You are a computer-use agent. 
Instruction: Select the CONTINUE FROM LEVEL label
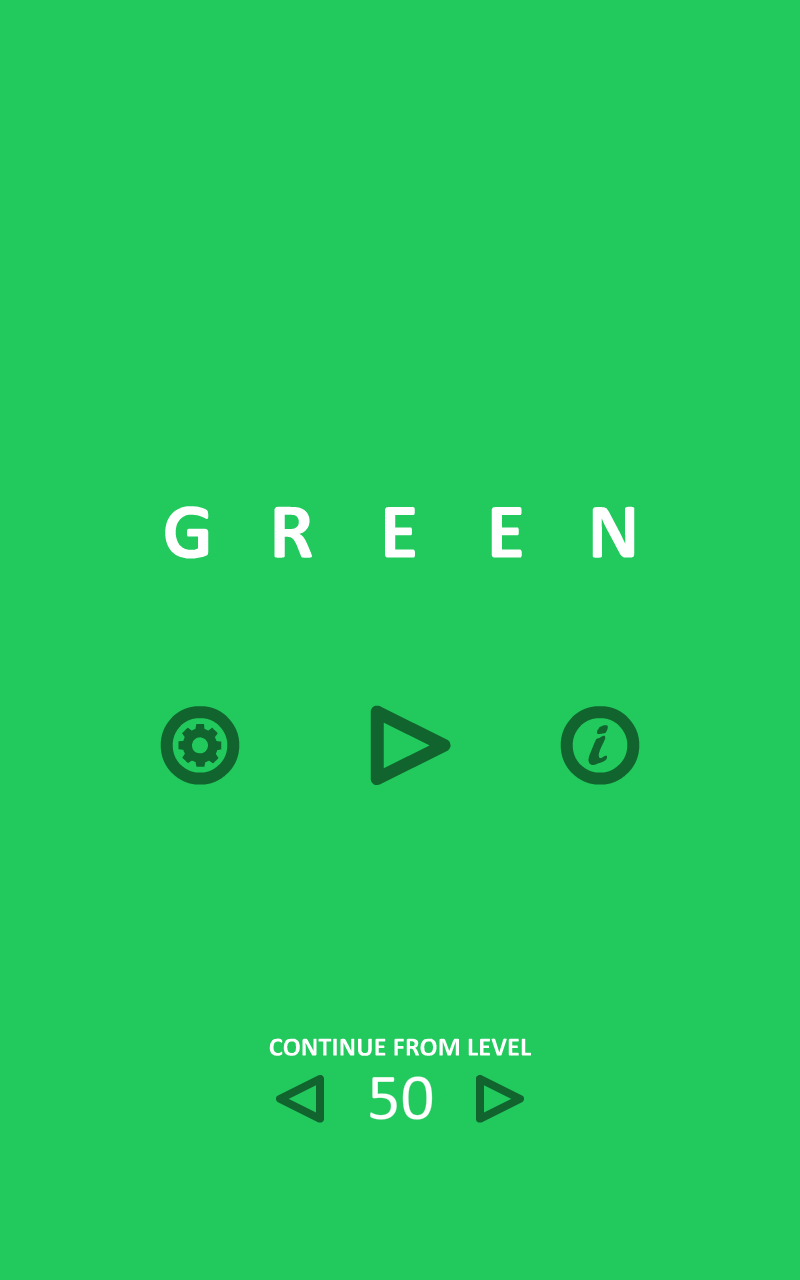[x=400, y=1048]
